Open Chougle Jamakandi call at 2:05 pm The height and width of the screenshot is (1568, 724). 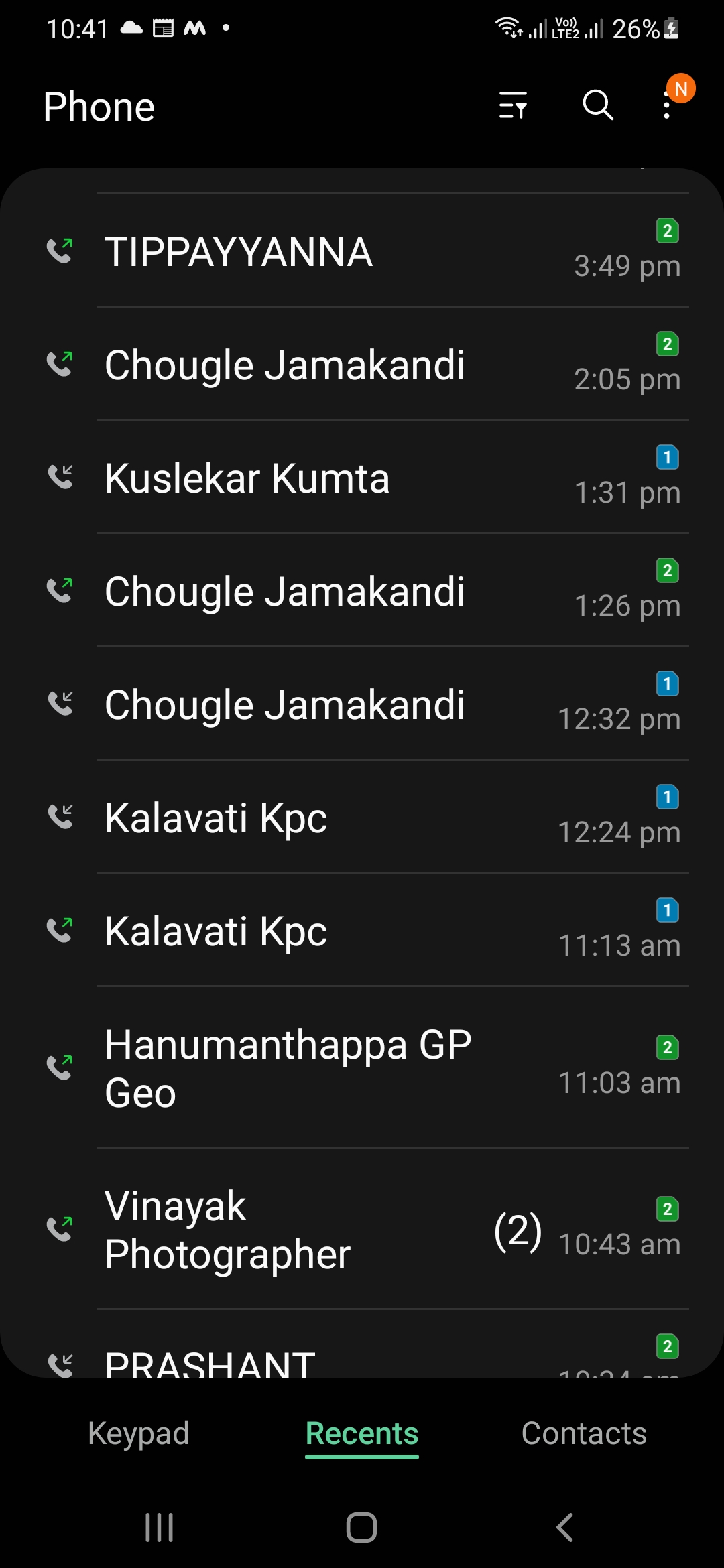point(362,365)
